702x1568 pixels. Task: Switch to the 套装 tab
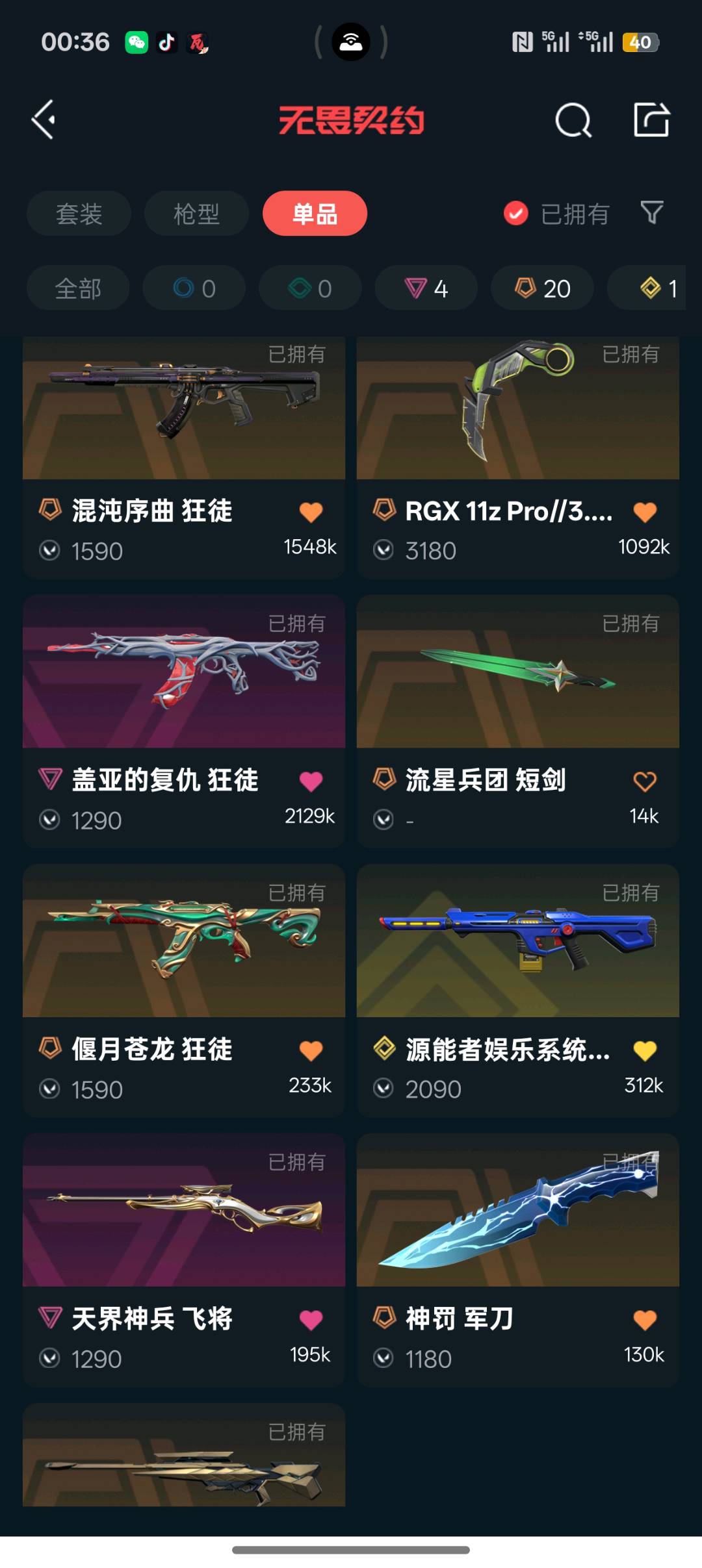[79, 214]
